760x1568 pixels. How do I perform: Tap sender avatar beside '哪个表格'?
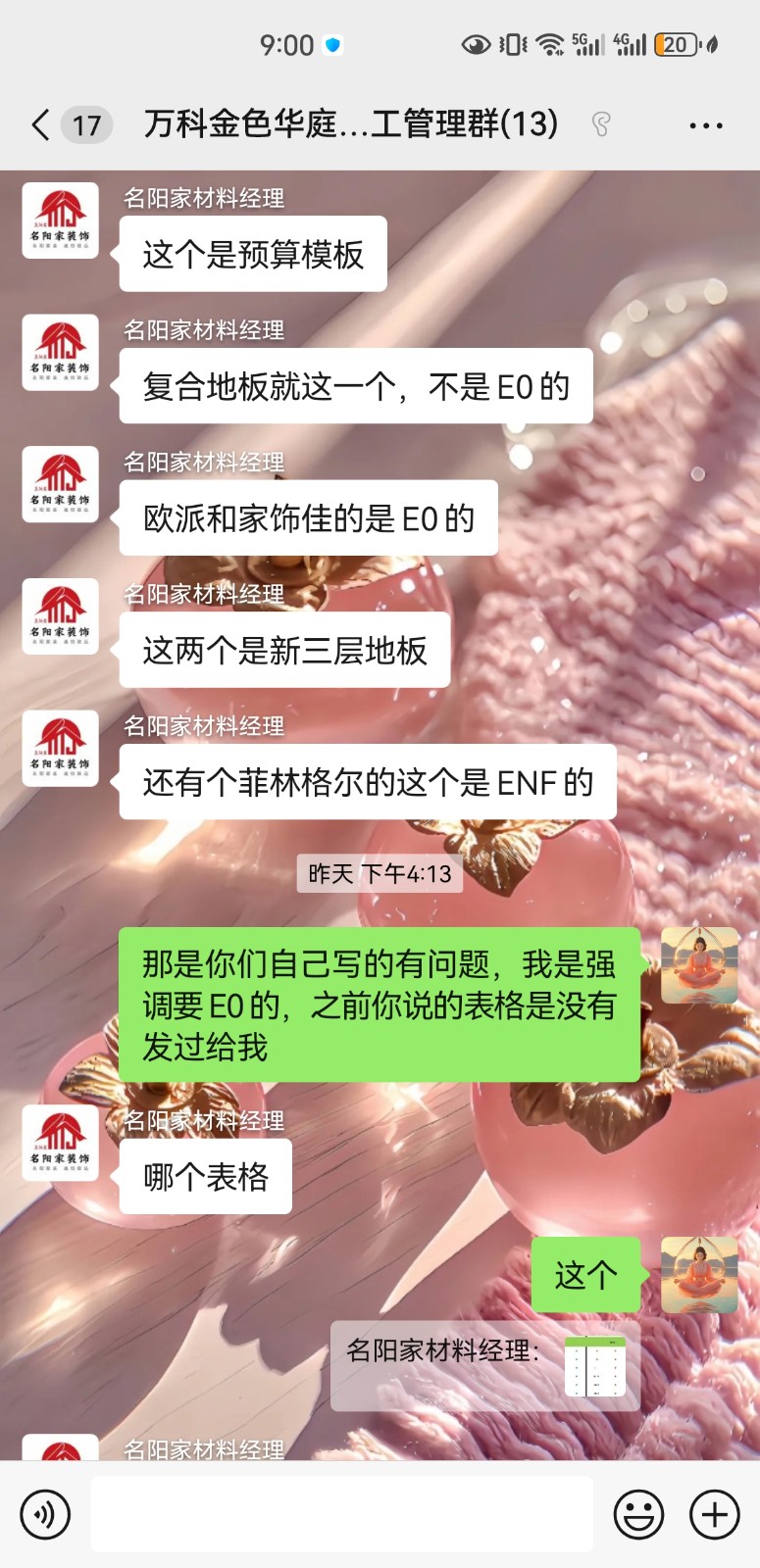61,1143
